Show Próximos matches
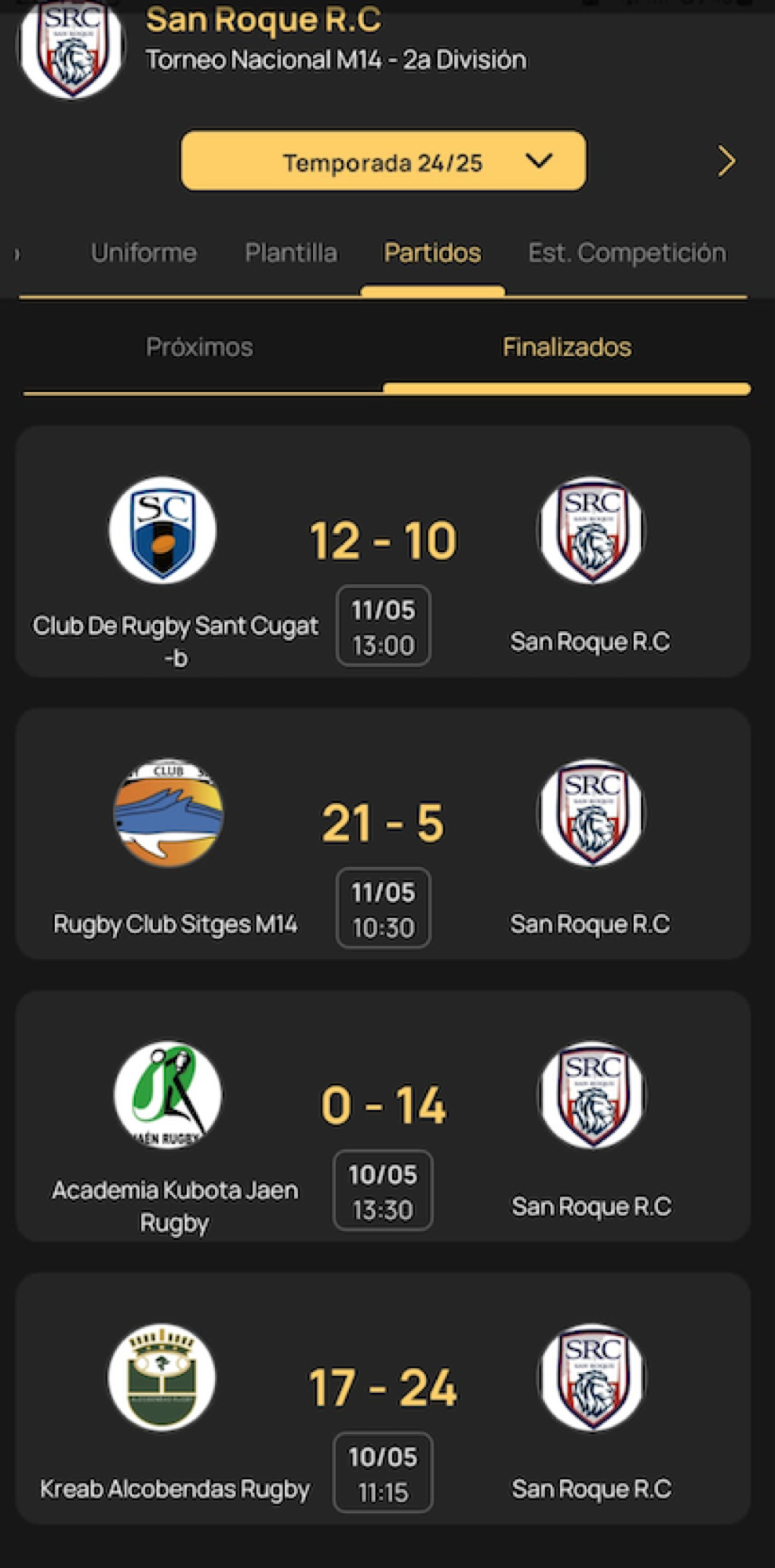This screenshot has height=1568, width=775. pos(200,347)
